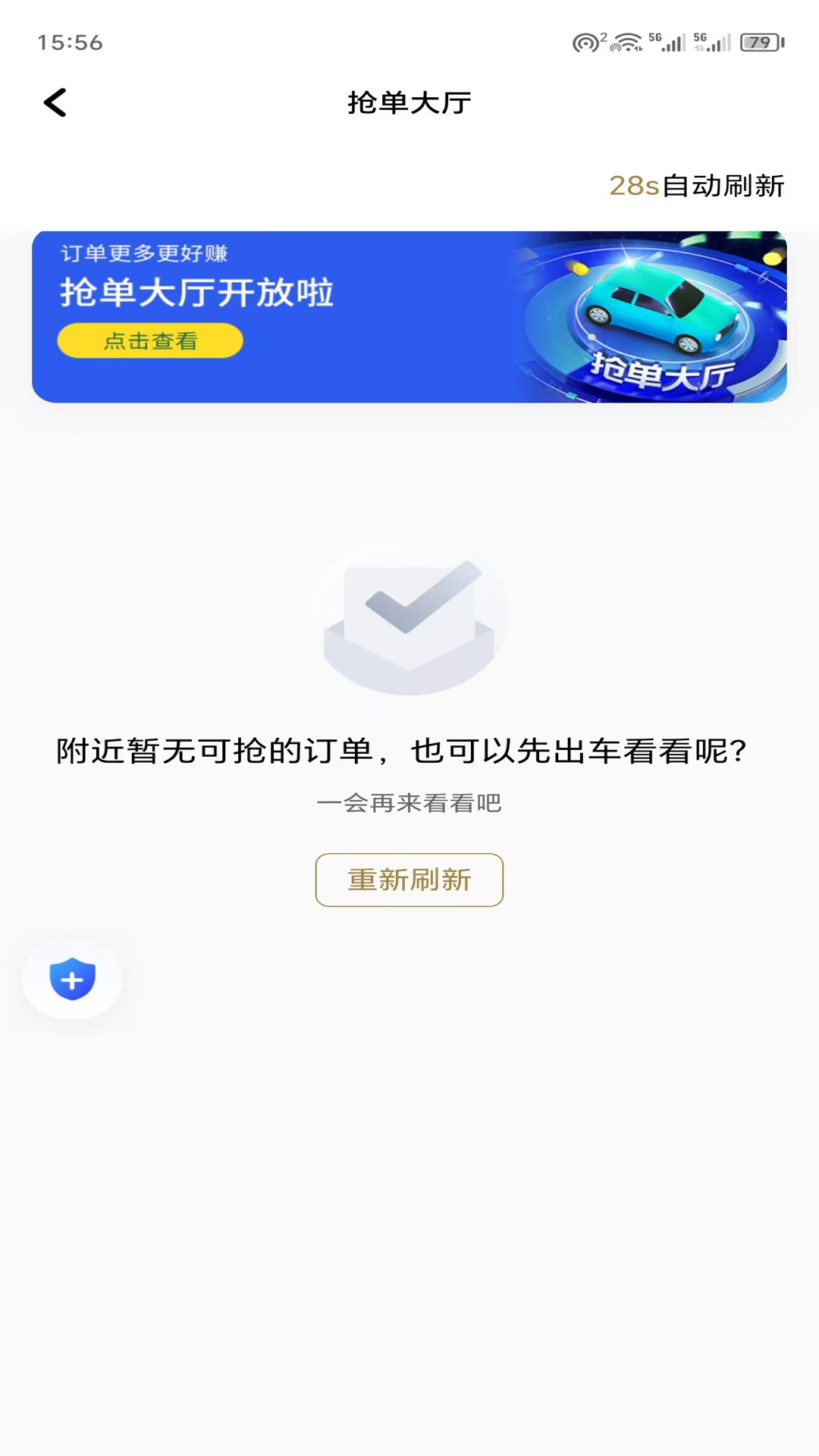Select the 抢单大厅 title bar
This screenshot has width=819, height=1456.
pyautogui.click(x=409, y=103)
